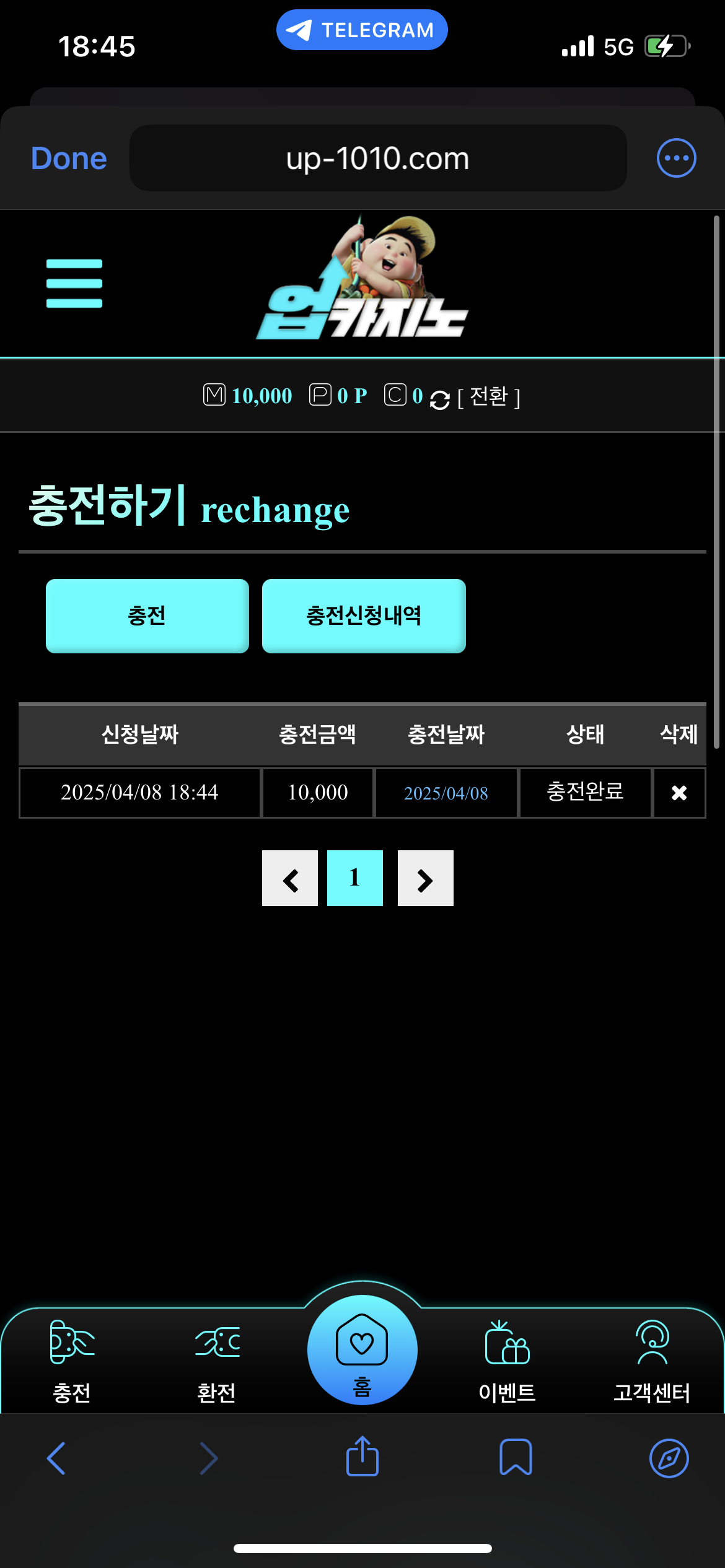Select the 충전 button
This screenshot has height=1568, width=725.
(147, 616)
